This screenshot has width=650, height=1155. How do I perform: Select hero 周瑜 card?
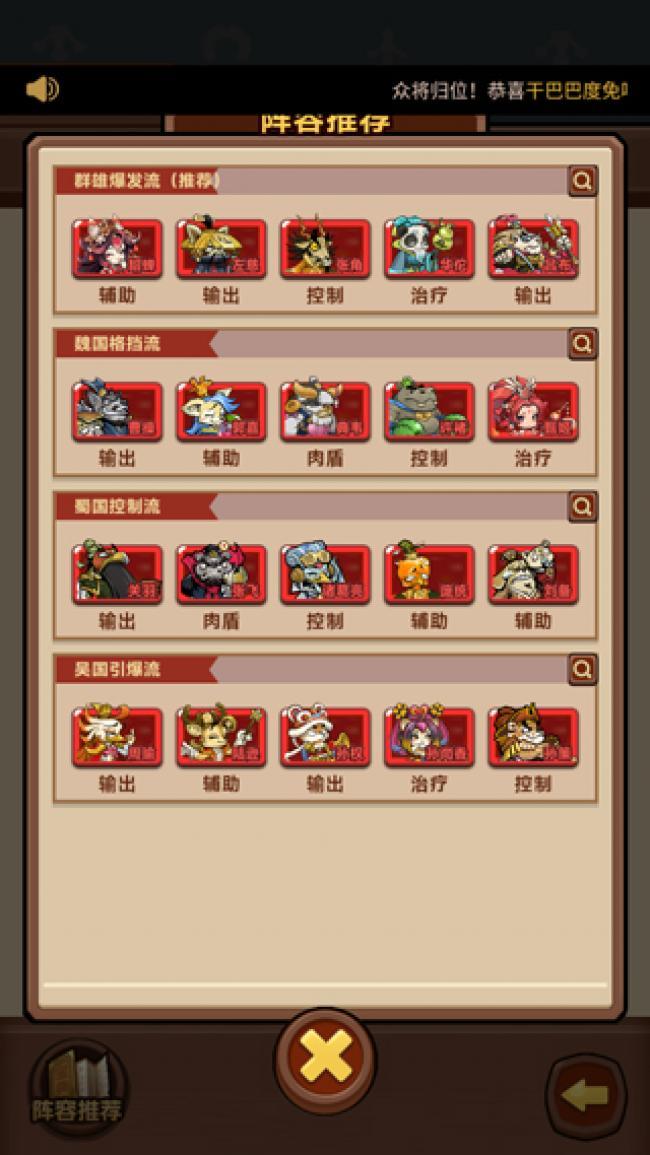tap(117, 737)
